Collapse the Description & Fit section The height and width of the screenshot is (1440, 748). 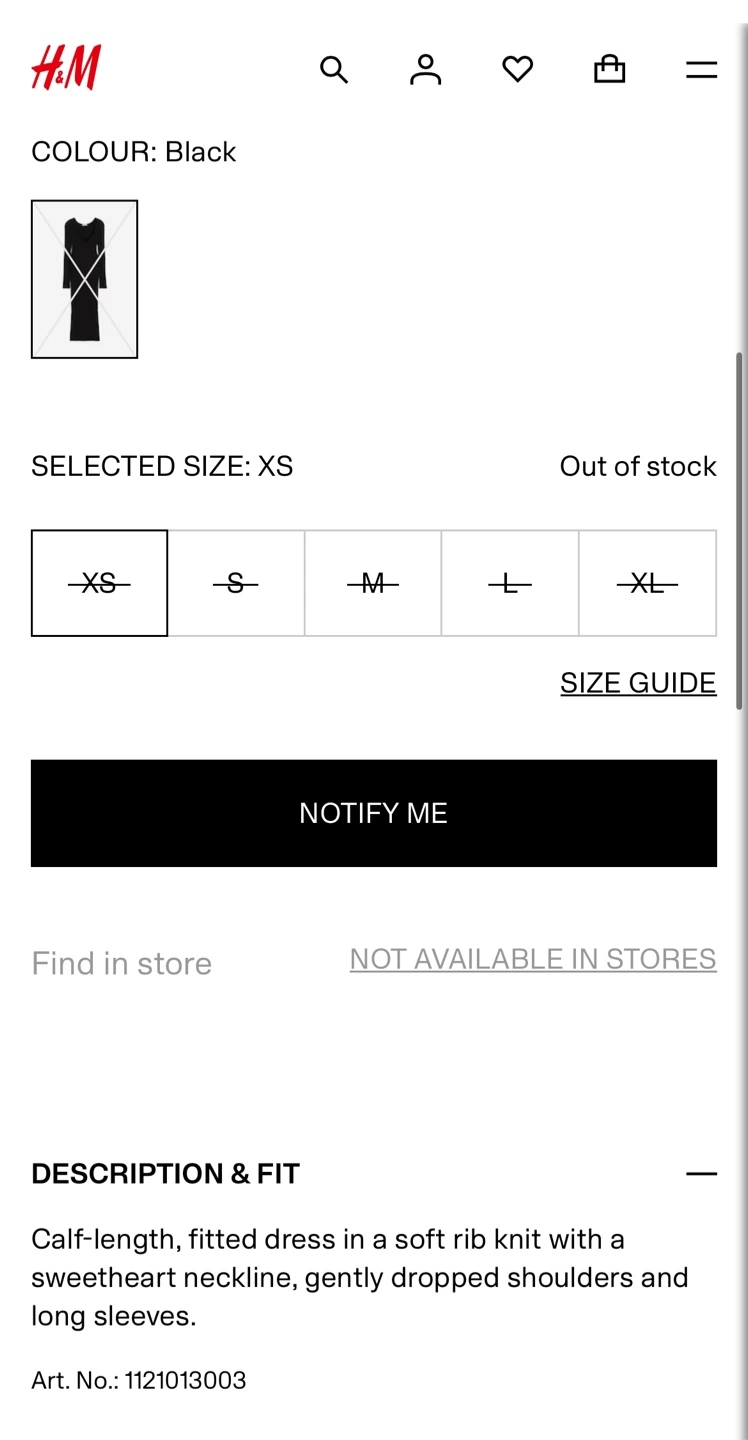click(x=701, y=1173)
